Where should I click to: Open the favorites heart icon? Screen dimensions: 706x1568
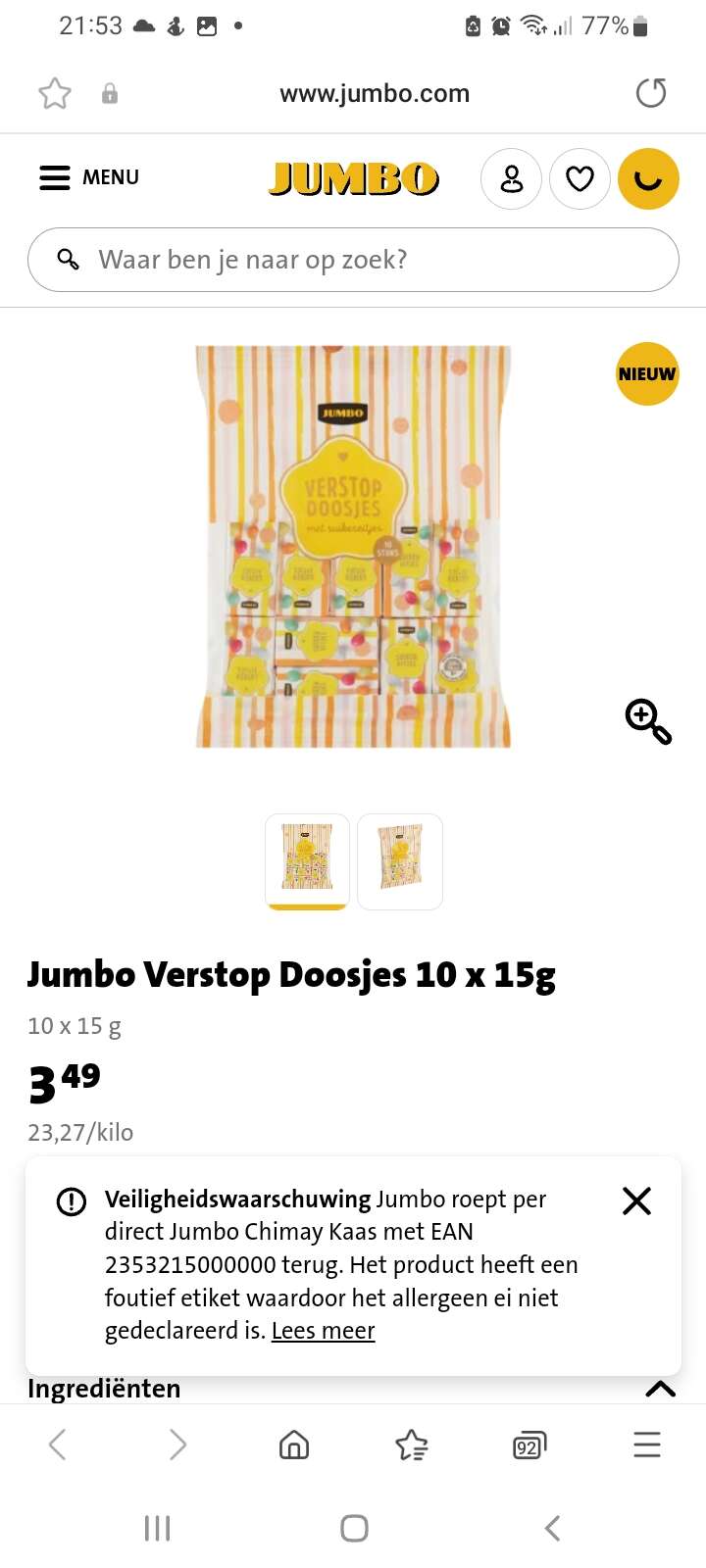click(x=580, y=178)
